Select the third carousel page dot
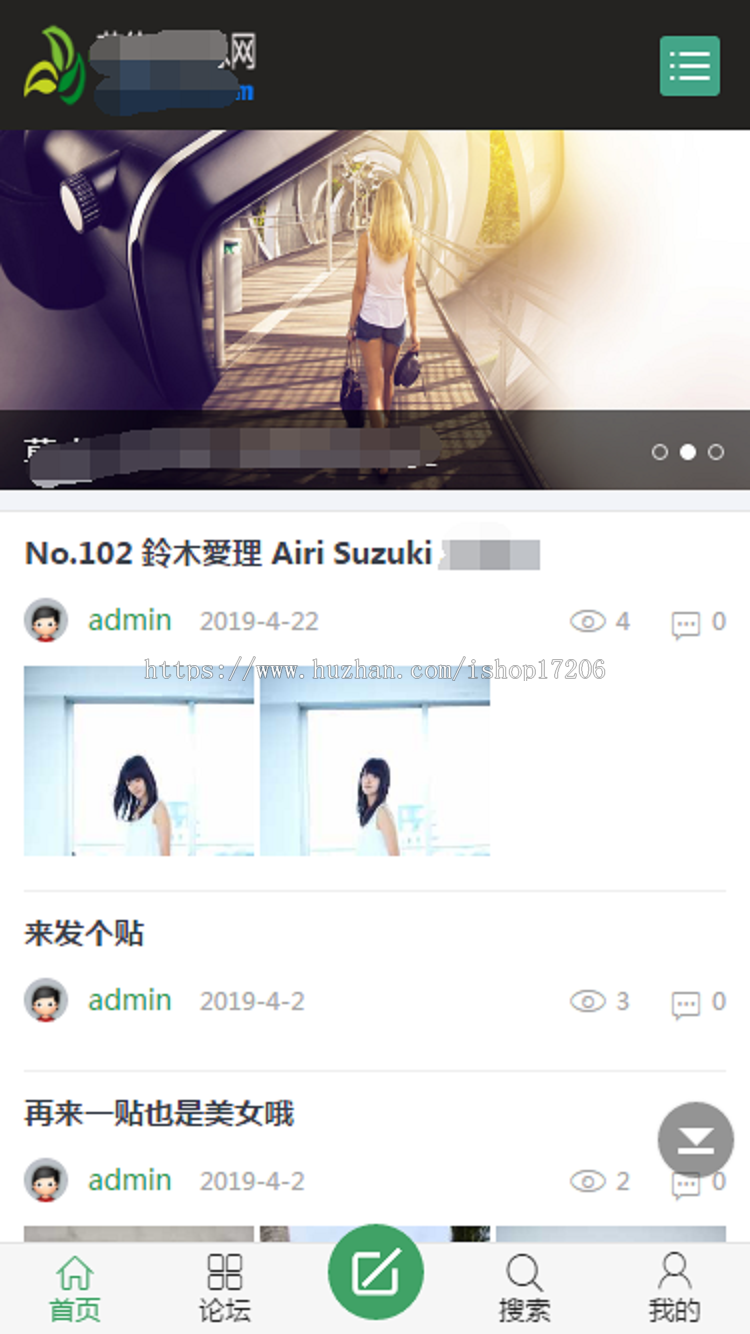This screenshot has height=1334, width=750. click(x=715, y=452)
